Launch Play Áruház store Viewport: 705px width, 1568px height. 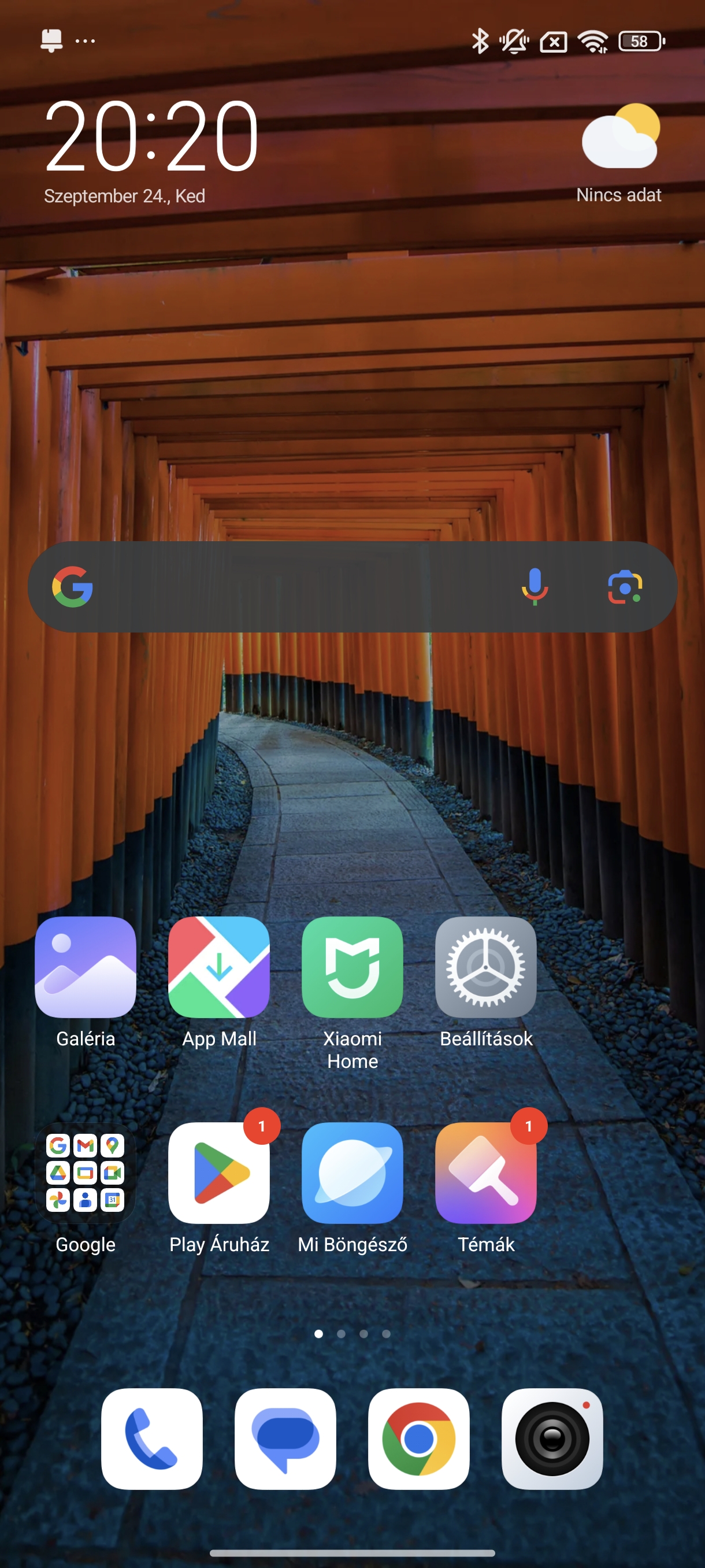point(219,1173)
